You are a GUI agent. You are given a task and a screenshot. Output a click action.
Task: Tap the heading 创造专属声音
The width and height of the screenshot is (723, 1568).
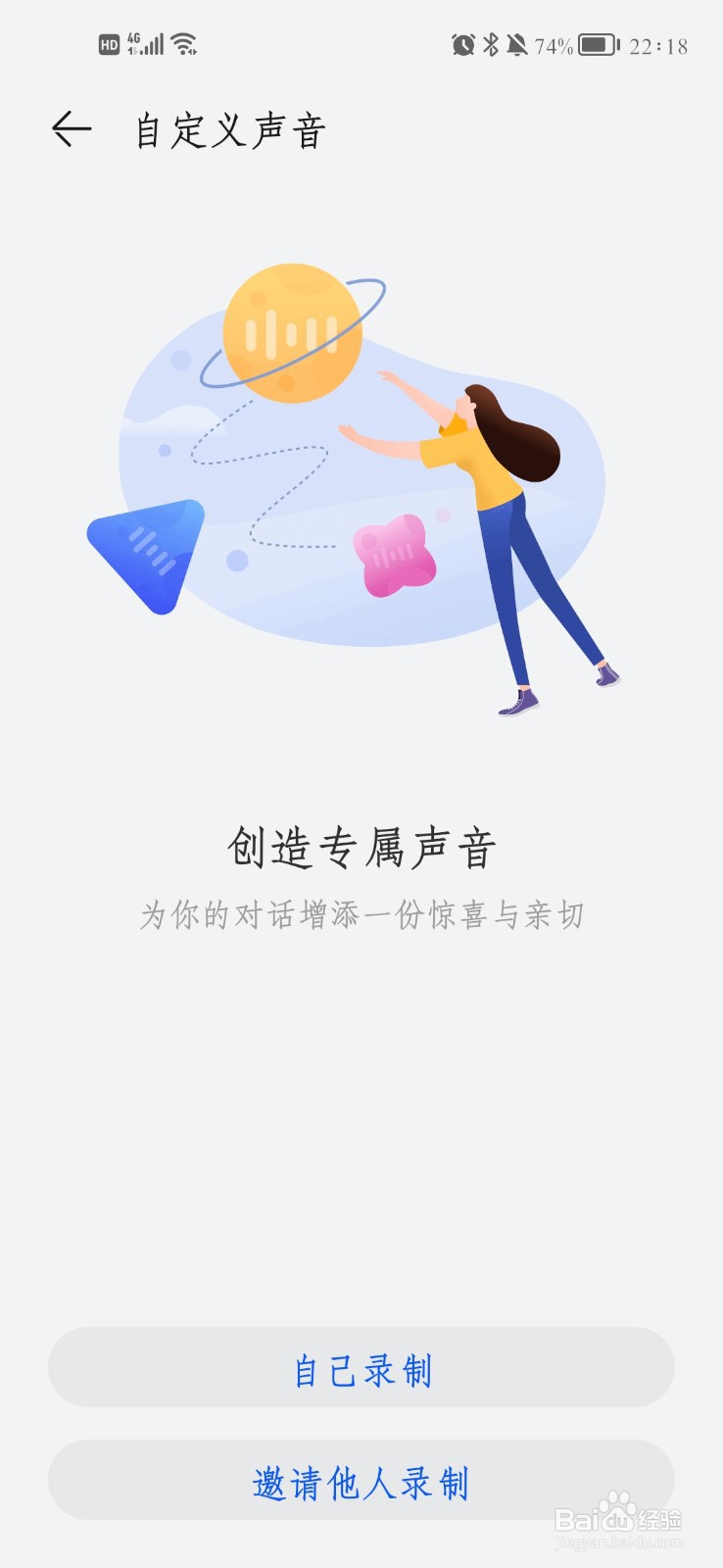[361, 849]
